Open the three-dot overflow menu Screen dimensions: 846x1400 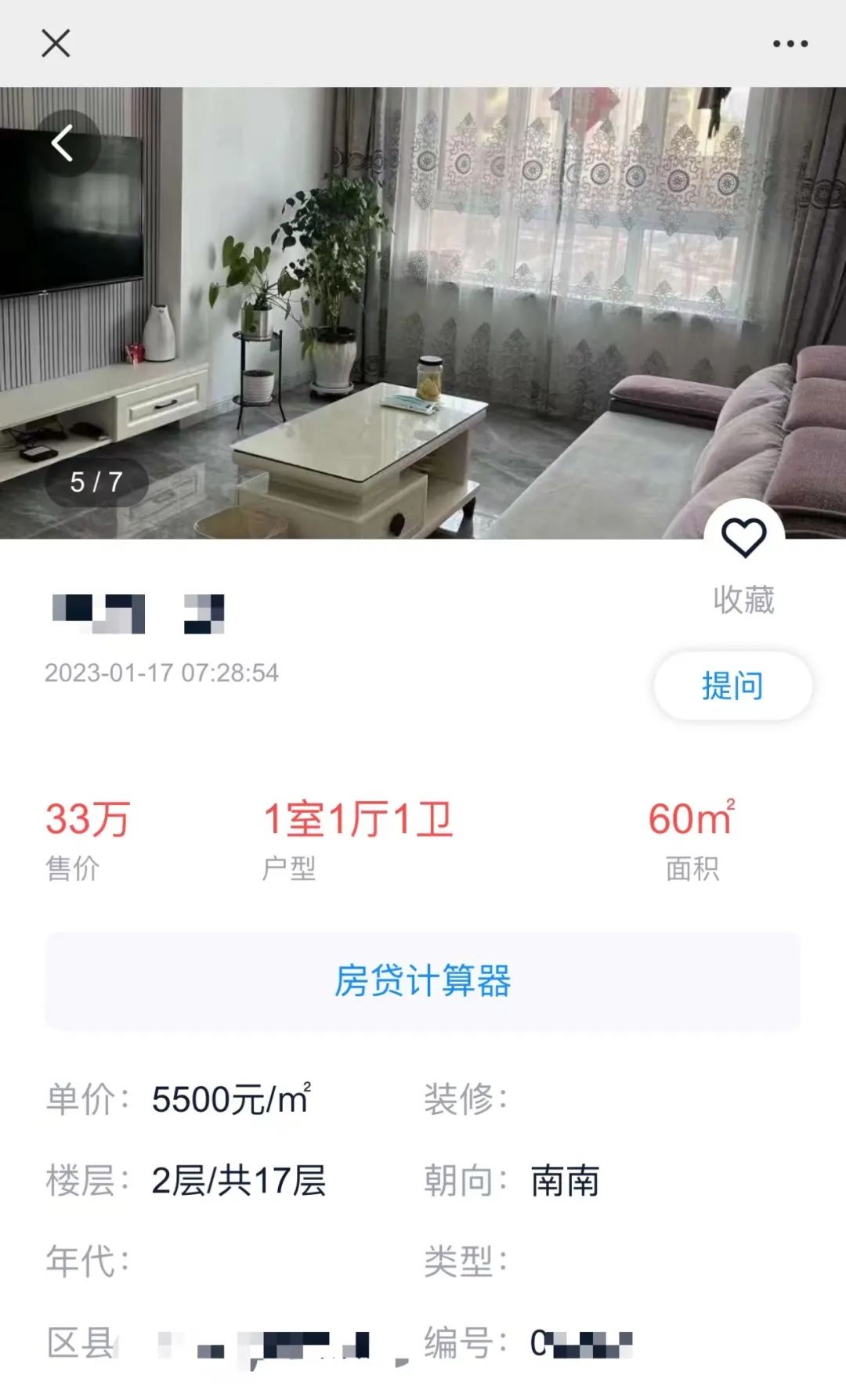tap(790, 44)
